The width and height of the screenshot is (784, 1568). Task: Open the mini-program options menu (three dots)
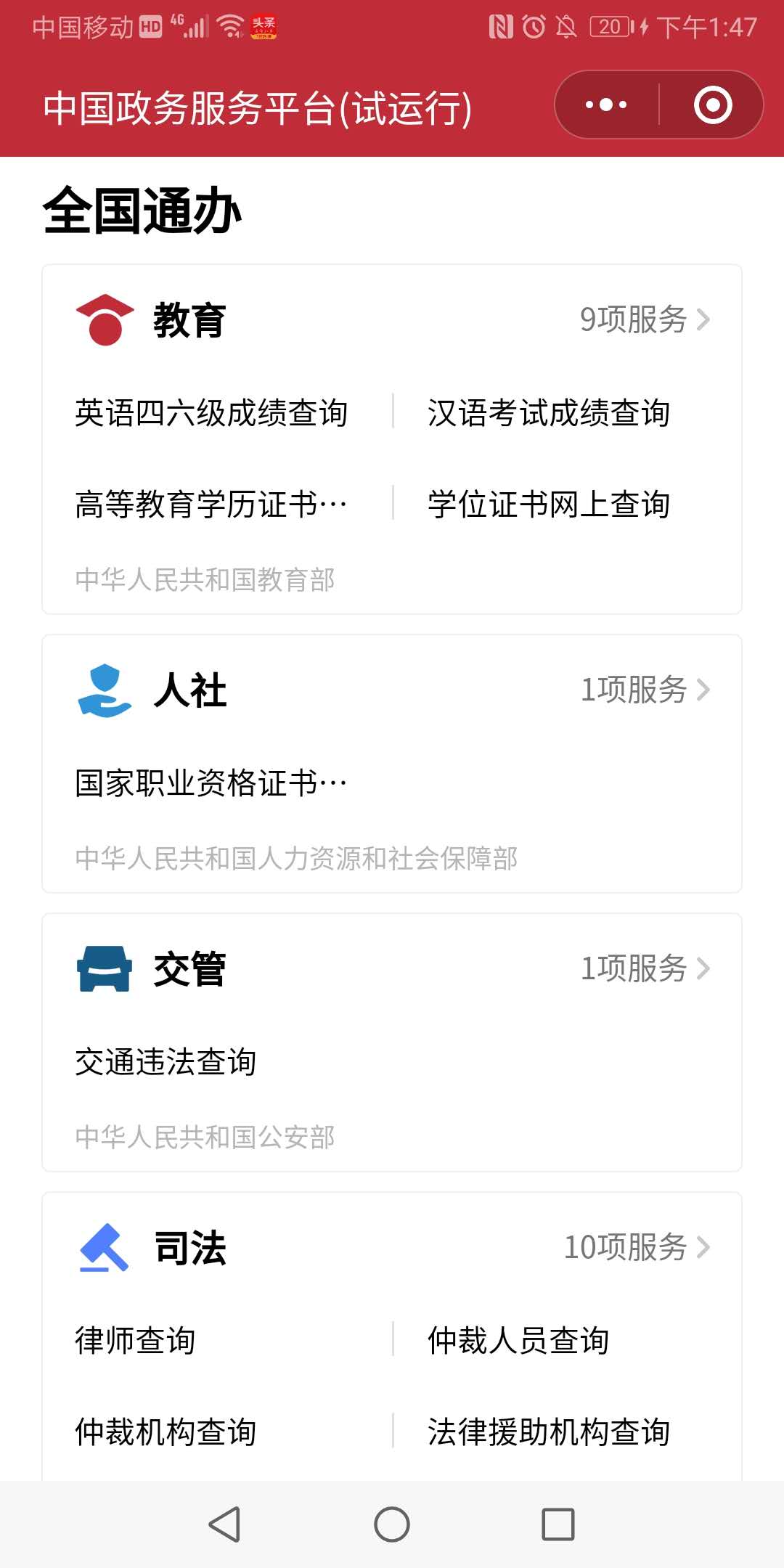click(605, 105)
